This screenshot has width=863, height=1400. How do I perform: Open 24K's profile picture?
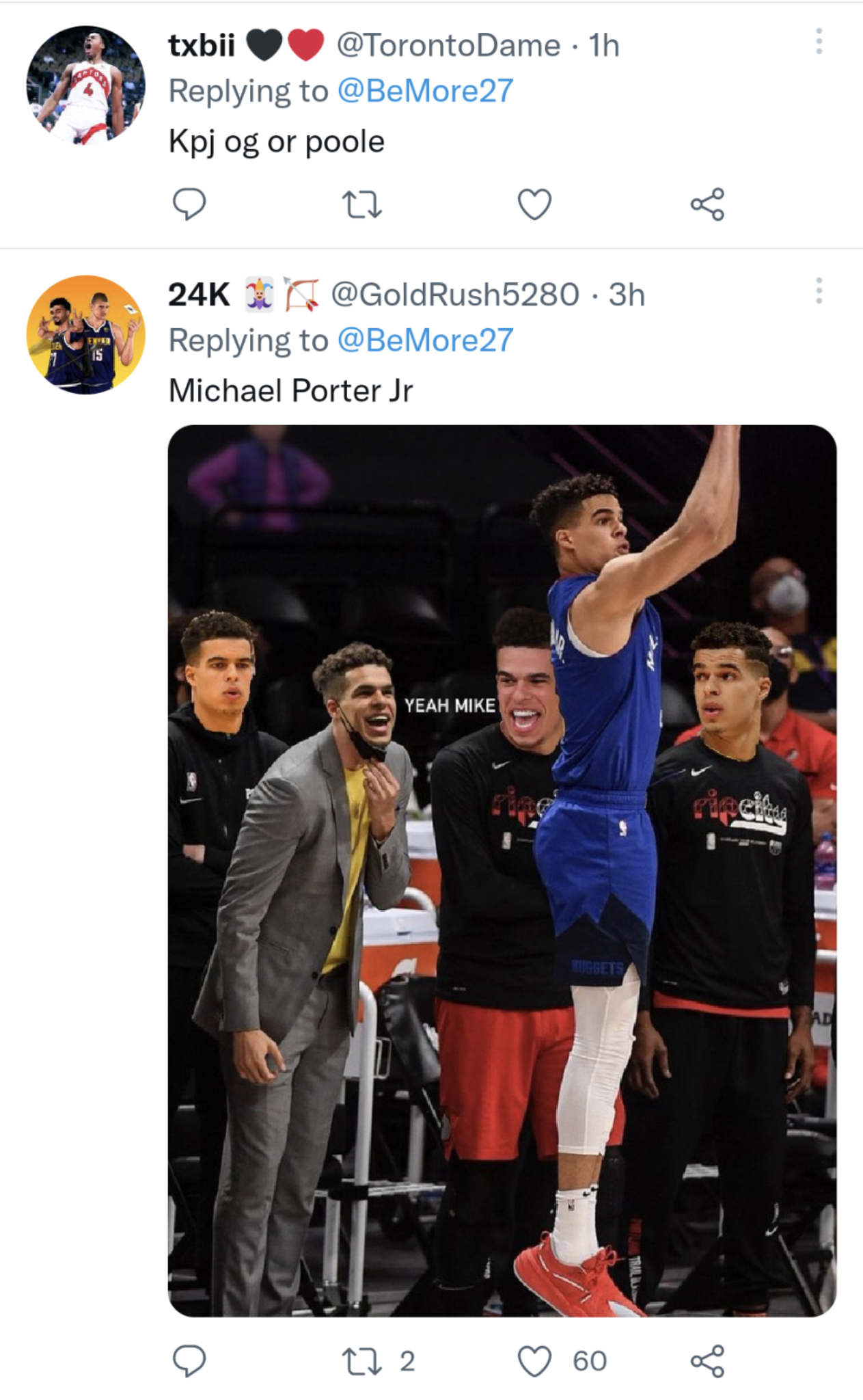(85, 334)
